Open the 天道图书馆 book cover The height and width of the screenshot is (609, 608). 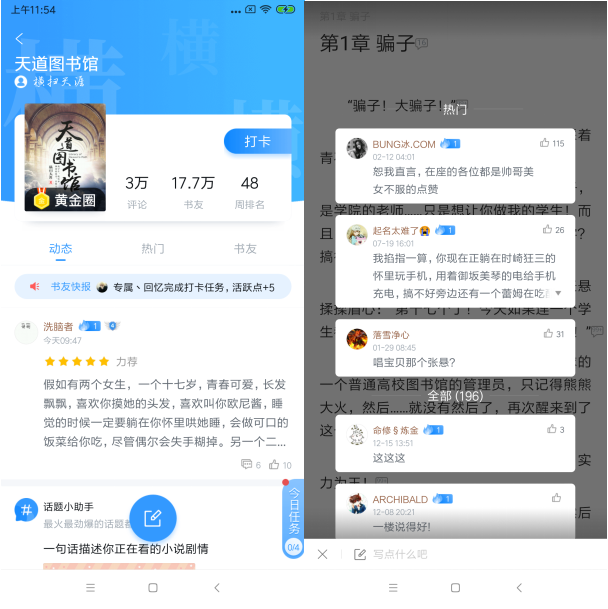[x=65, y=158]
